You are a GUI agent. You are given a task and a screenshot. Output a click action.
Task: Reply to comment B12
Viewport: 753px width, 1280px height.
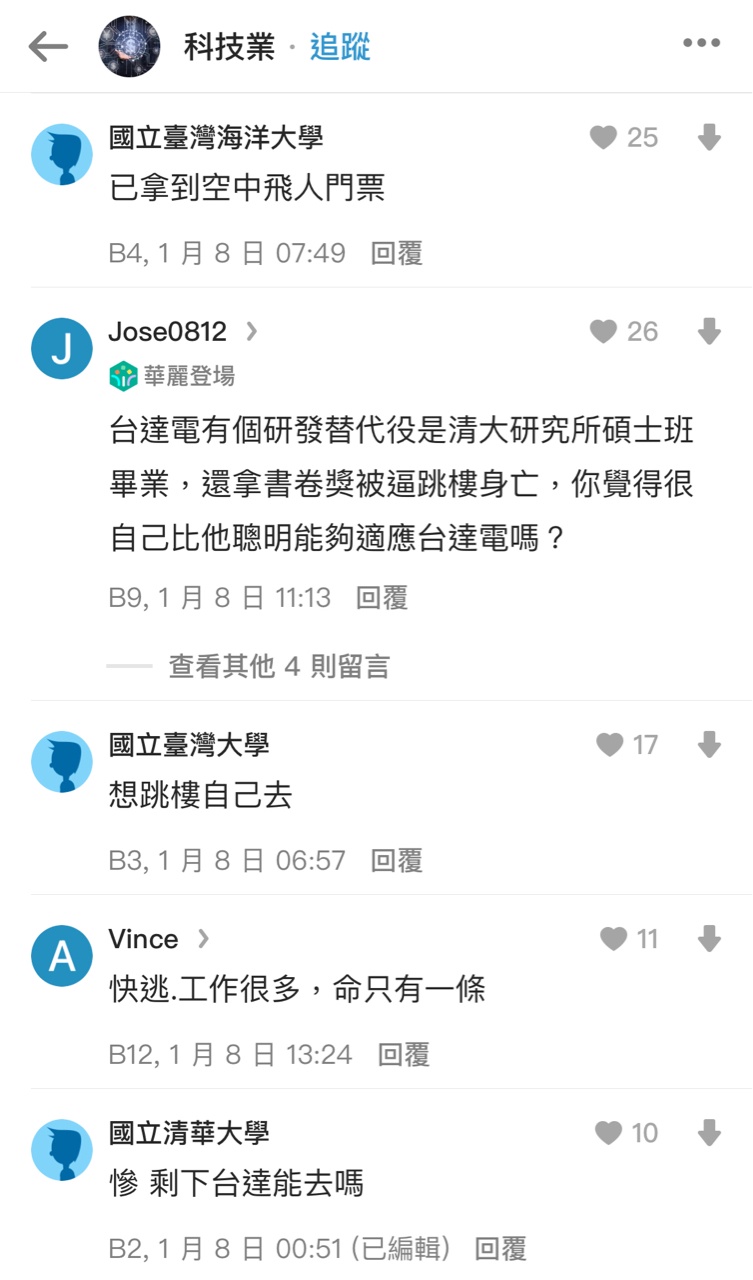(404, 1054)
